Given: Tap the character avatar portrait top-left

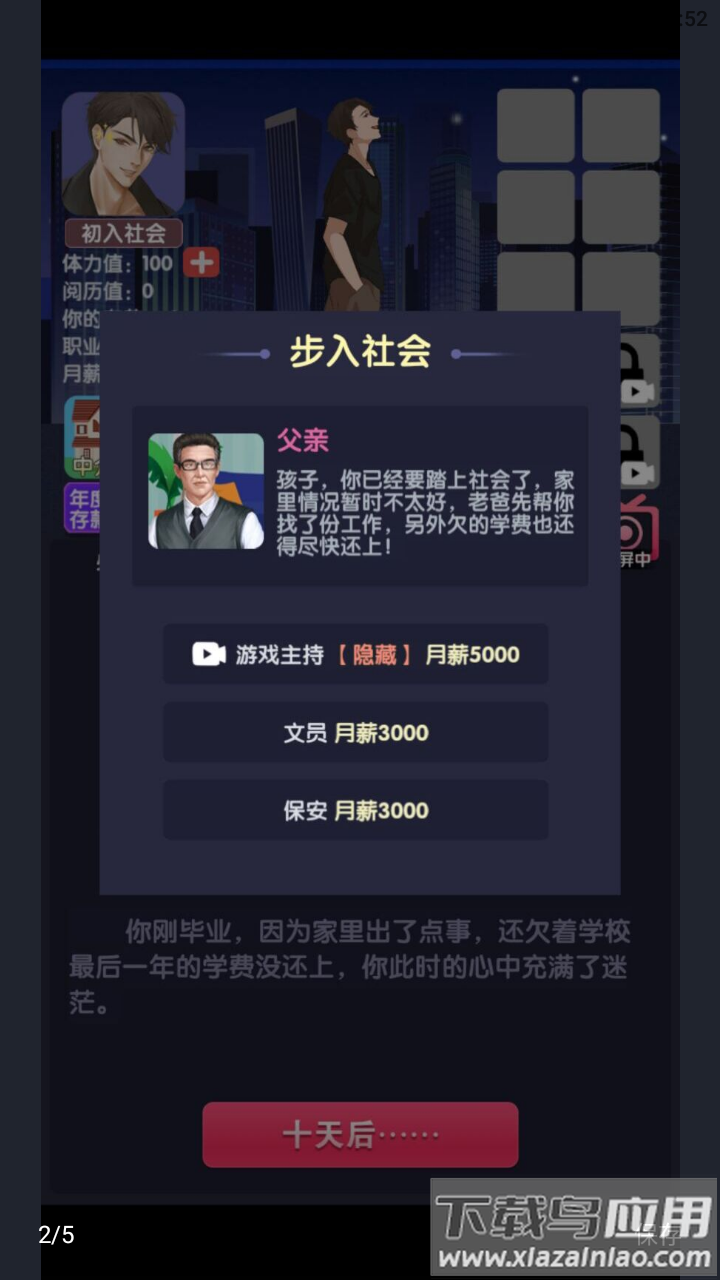Looking at the screenshot, I should pos(122,155).
